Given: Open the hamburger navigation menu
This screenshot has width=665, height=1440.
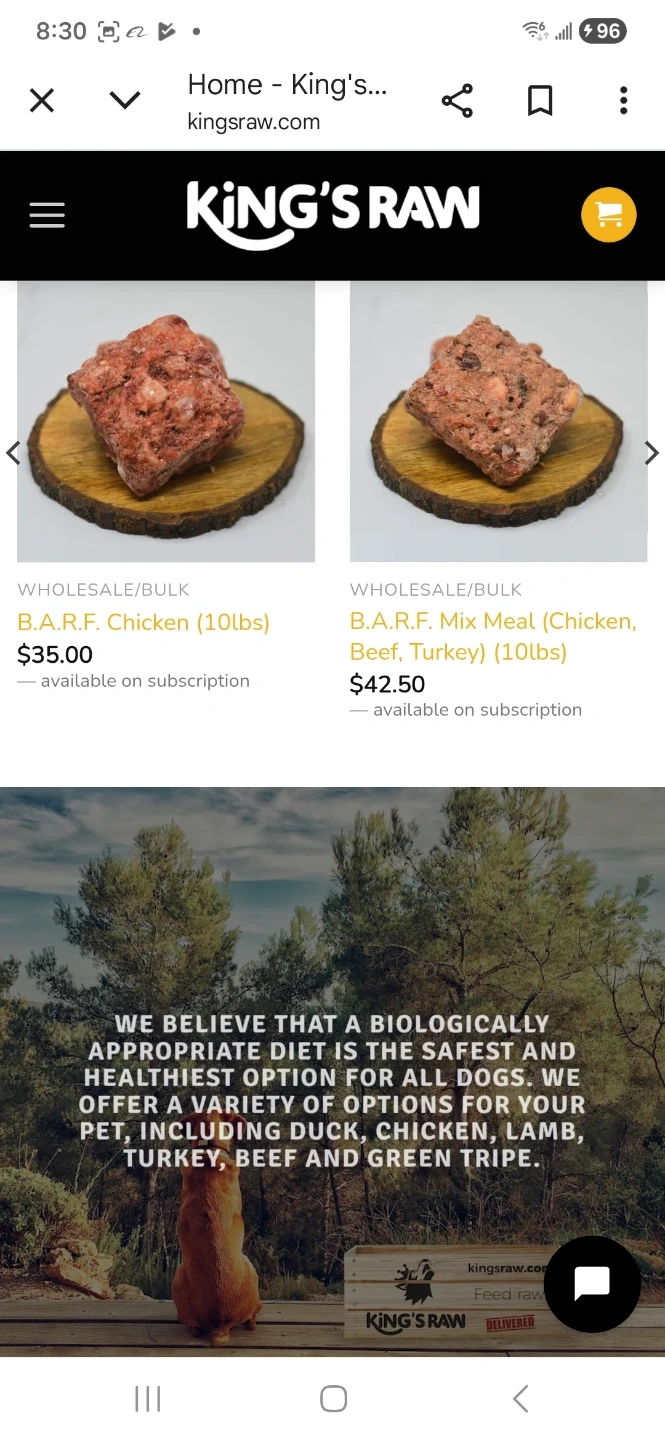Looking at the screenshot, I should point(47,215).
